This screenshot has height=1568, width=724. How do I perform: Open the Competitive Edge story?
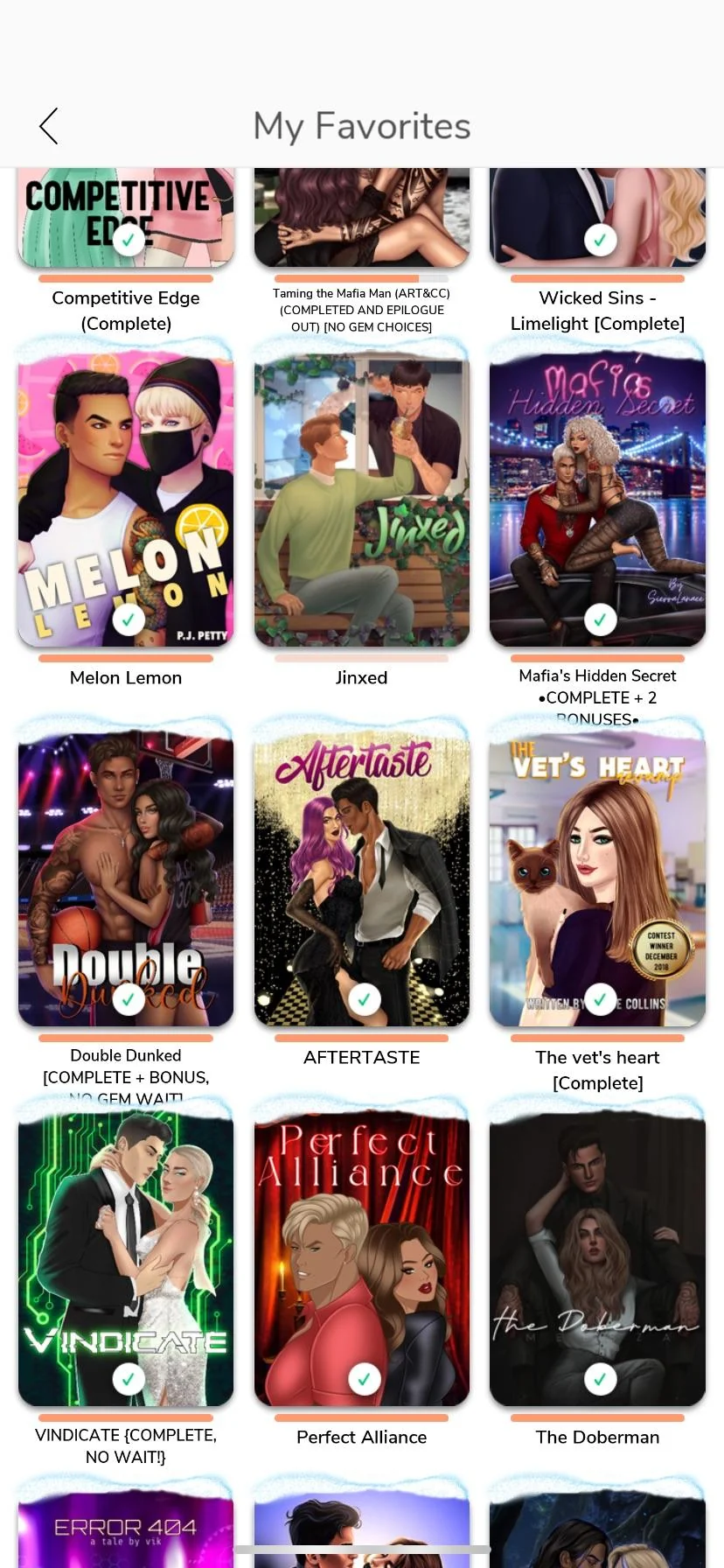click(x=126, y=219)
